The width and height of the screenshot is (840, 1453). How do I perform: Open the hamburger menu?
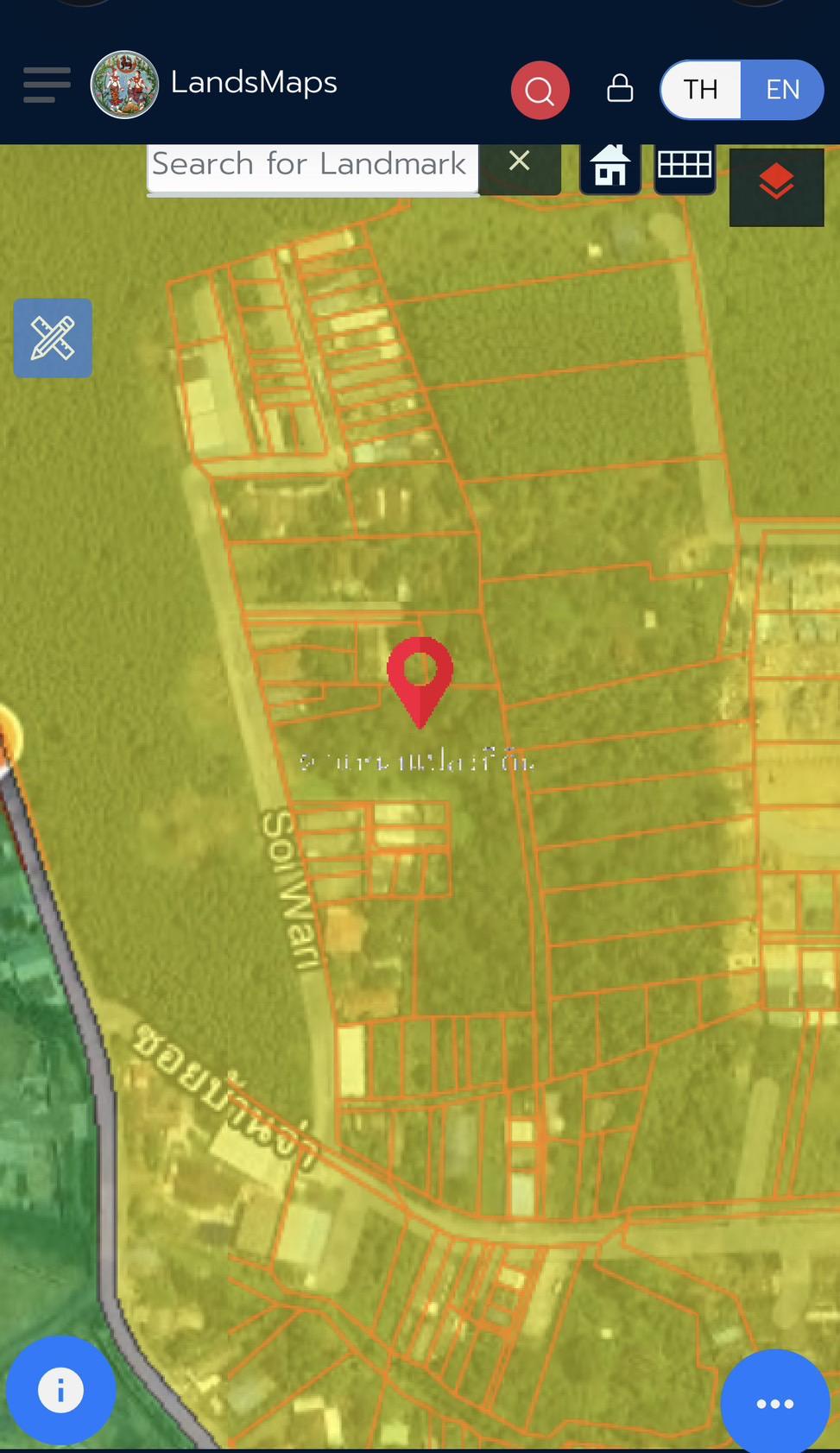click(x=47, y=85)
